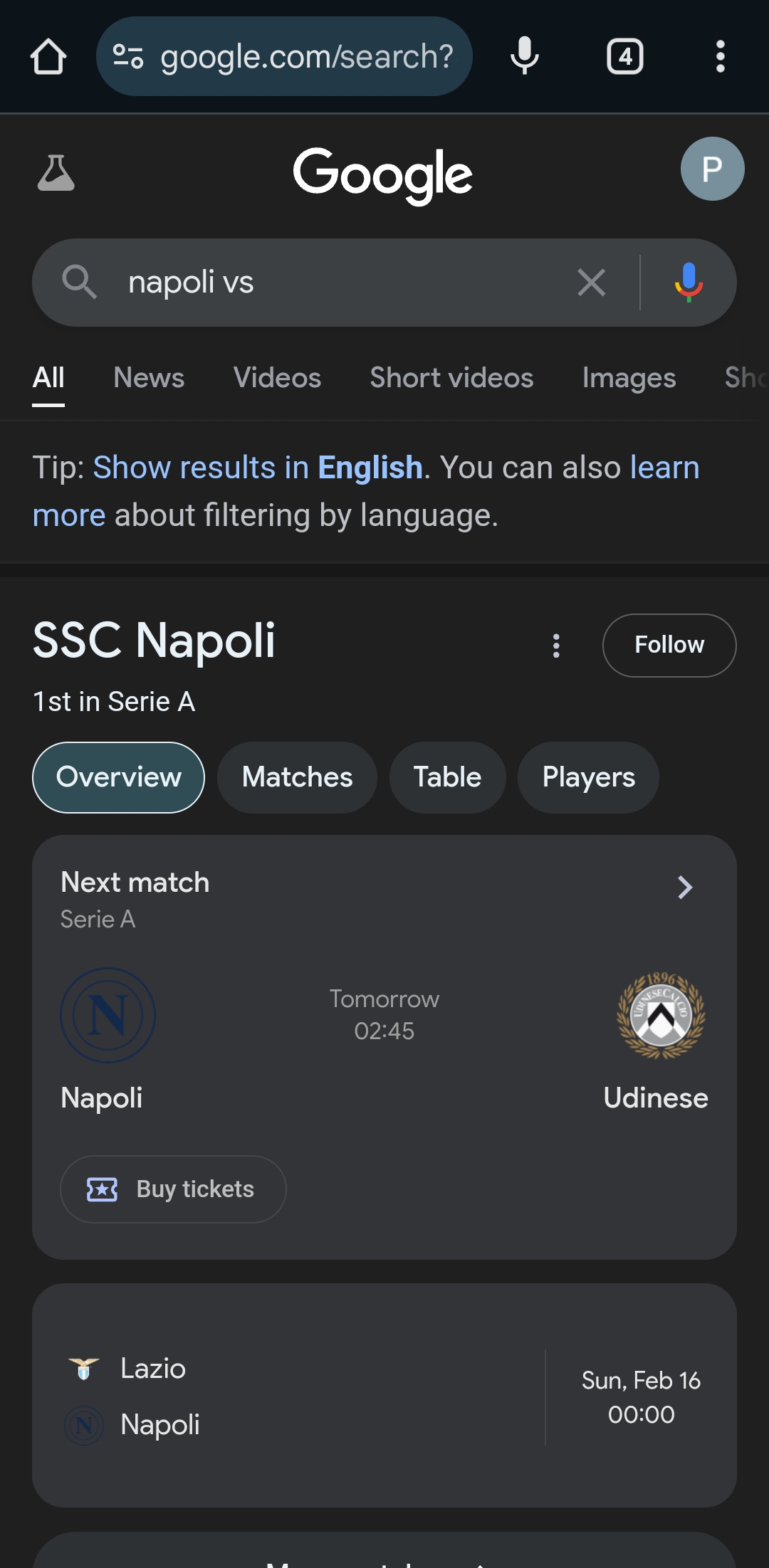Show results in English link
Screen dimensions: 769x1568
(258, 468)
